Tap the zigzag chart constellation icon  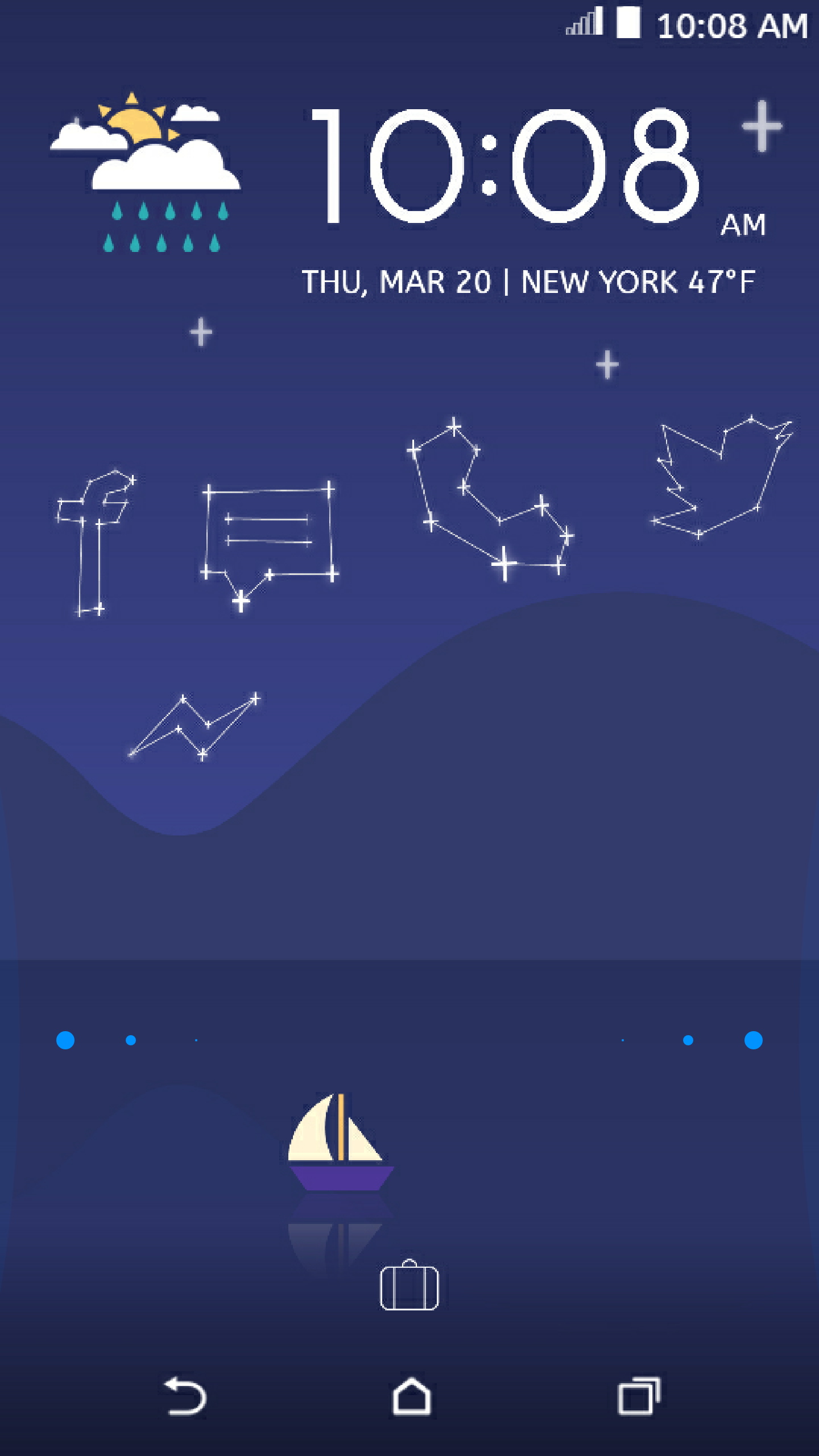195,726
